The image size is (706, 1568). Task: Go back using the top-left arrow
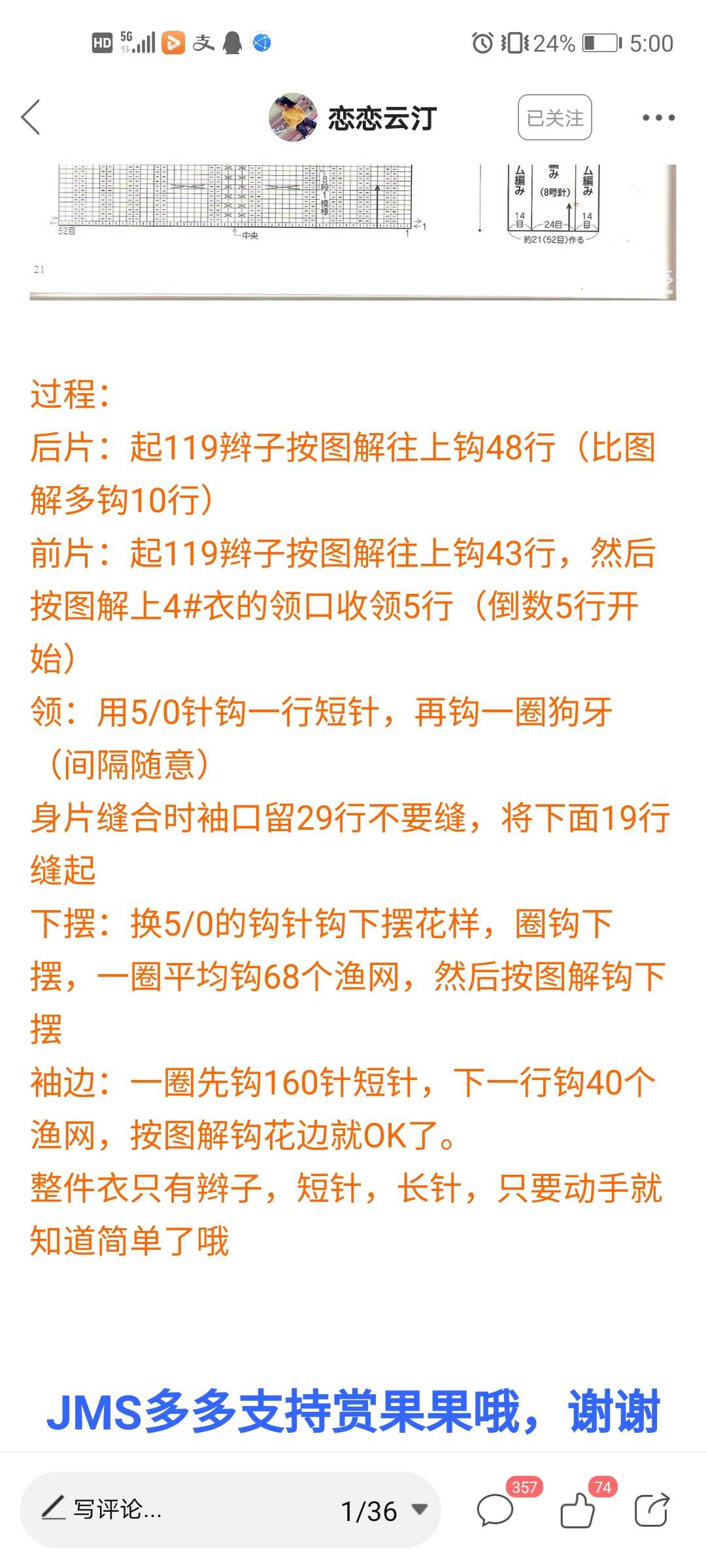point(31,118)
